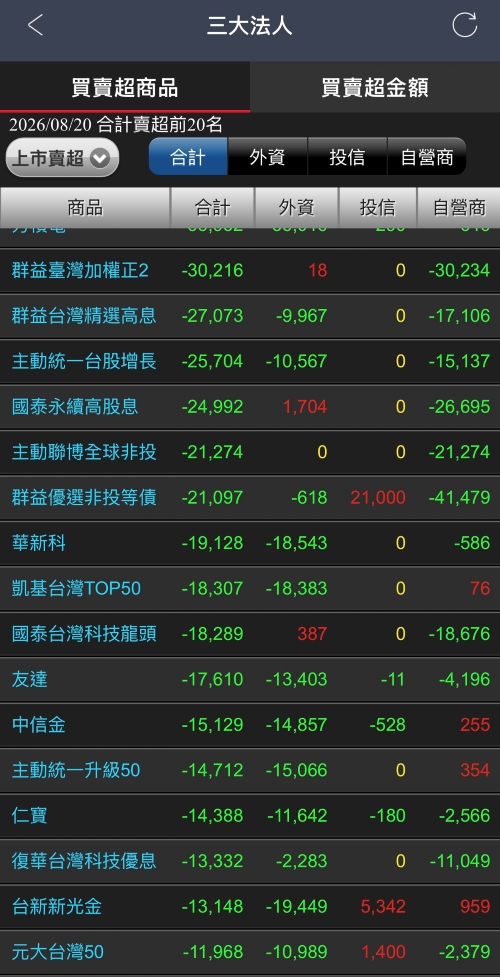The image size is (500, 977).
Task: Open 友達 stock row
Action: click(x=250, y=679)
